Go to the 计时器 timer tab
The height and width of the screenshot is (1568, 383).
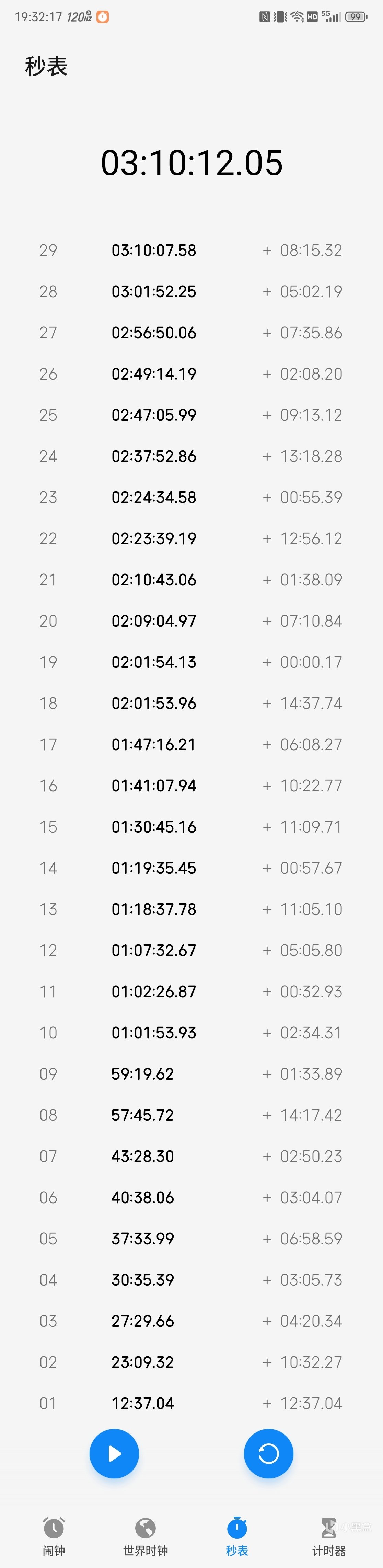329,1536
